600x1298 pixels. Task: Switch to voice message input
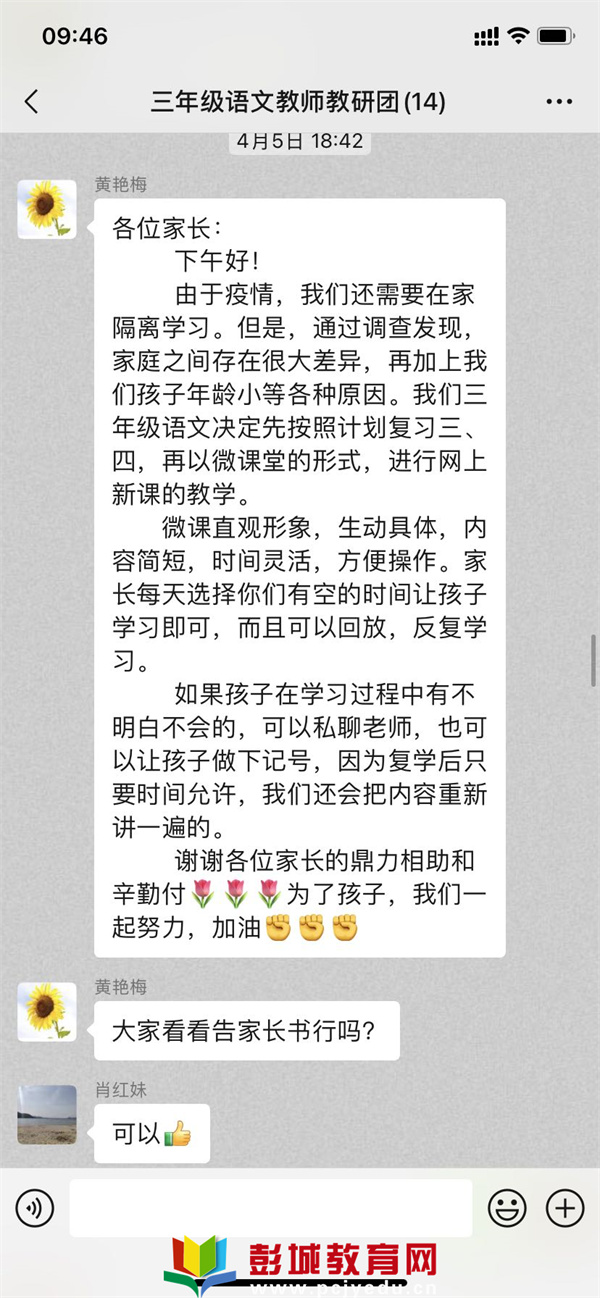pos(35,1208)
